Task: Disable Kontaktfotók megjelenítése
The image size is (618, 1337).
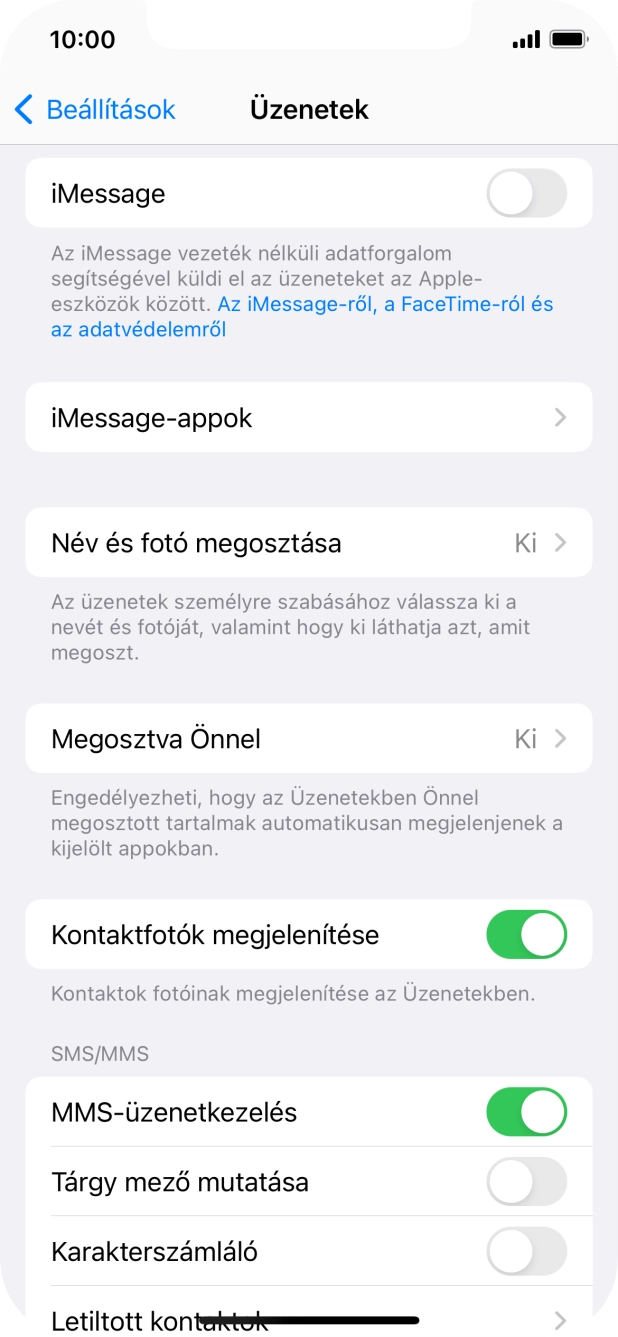Action: coord(526,935)
